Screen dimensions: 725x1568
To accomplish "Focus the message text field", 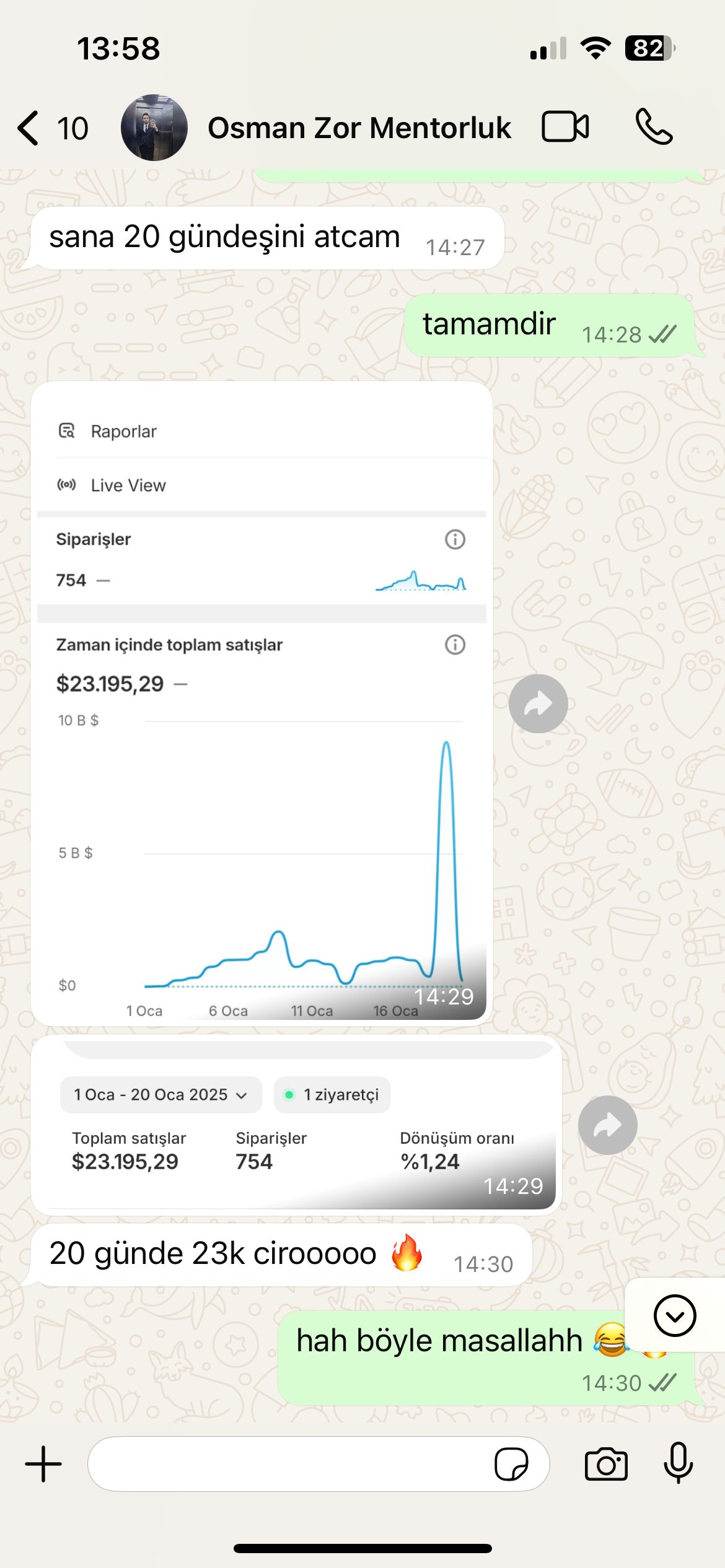I will (x=291, y=1464).
